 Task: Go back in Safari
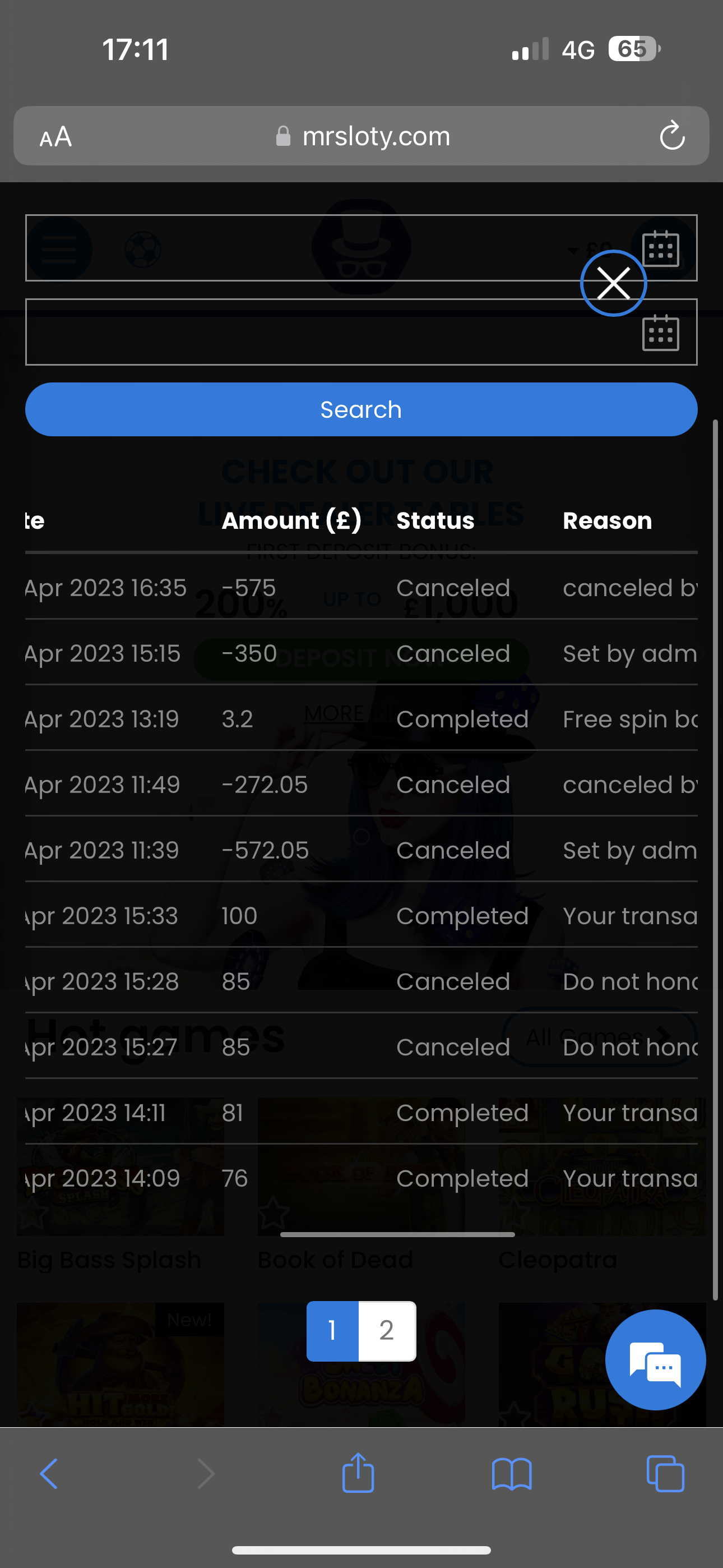pyautogui.click(x=49, y=1474)
